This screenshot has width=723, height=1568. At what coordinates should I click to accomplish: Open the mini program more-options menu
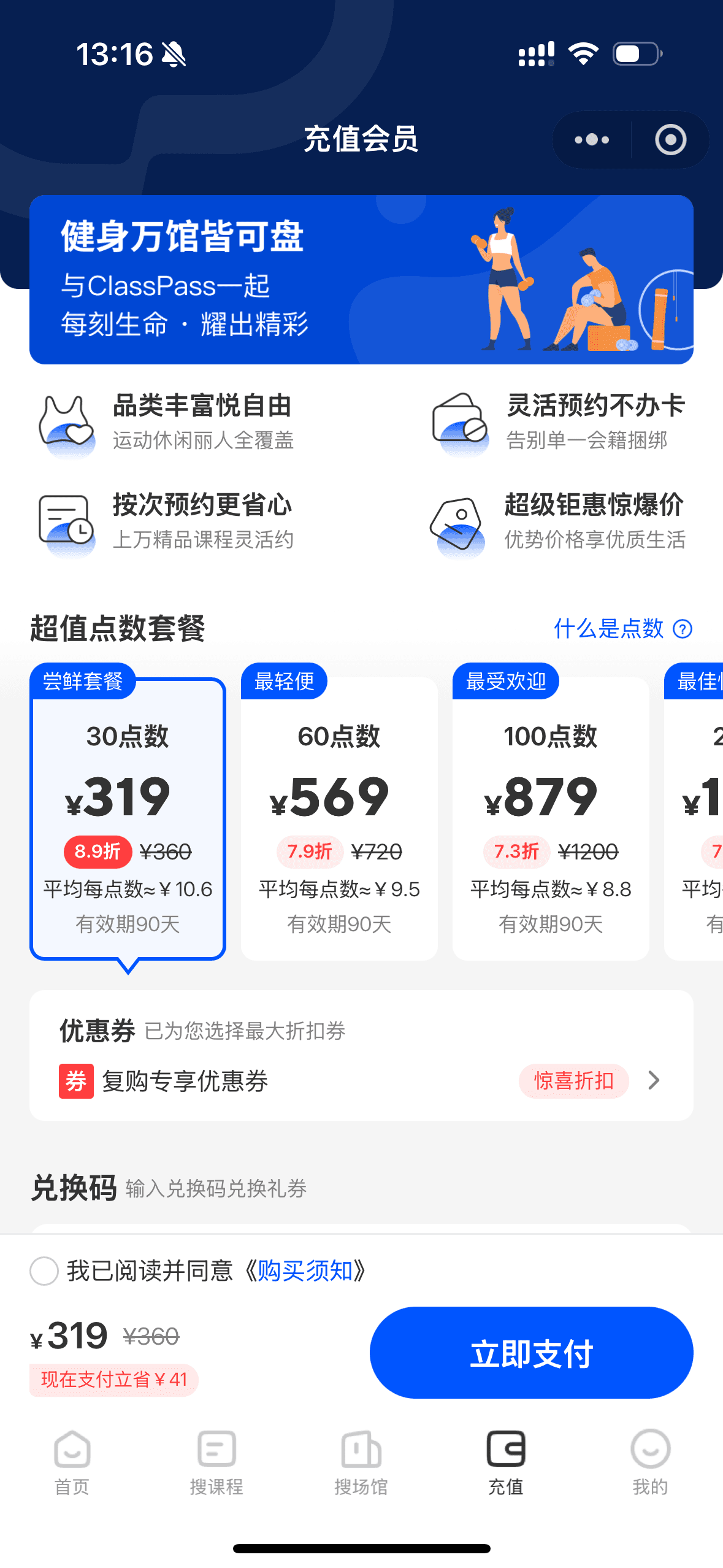click(x=592, y=140)
